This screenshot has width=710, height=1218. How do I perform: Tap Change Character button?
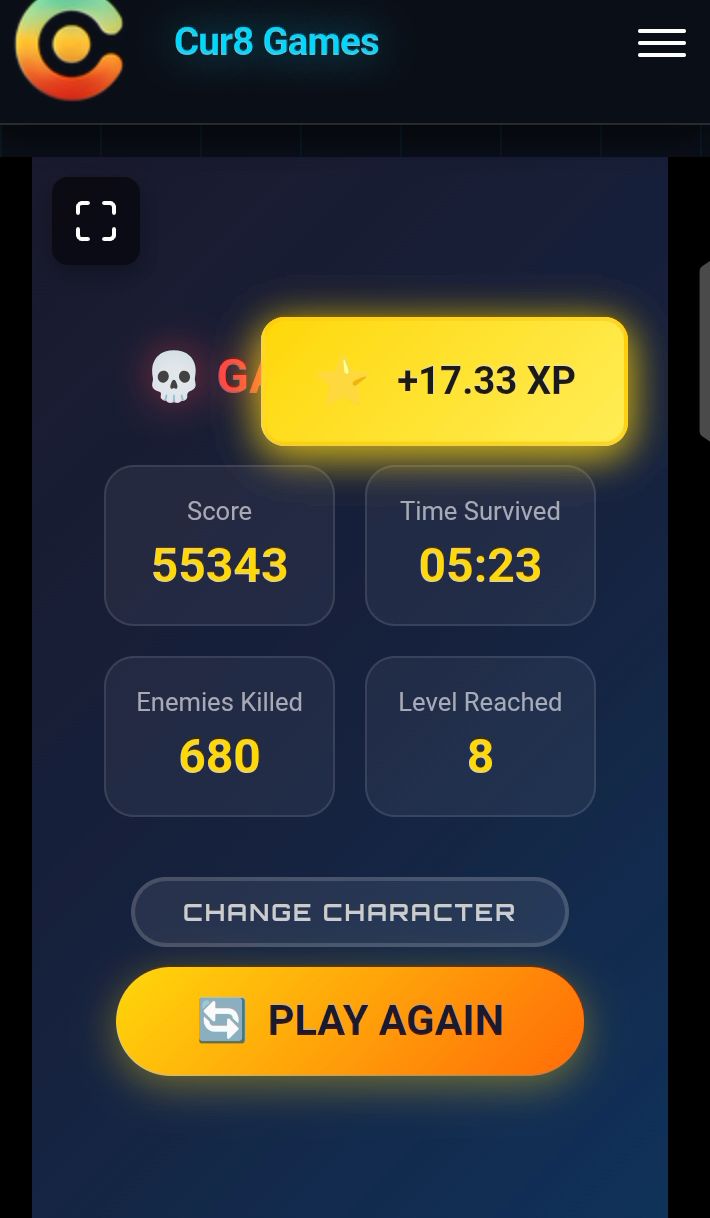[x=349, y=912]
